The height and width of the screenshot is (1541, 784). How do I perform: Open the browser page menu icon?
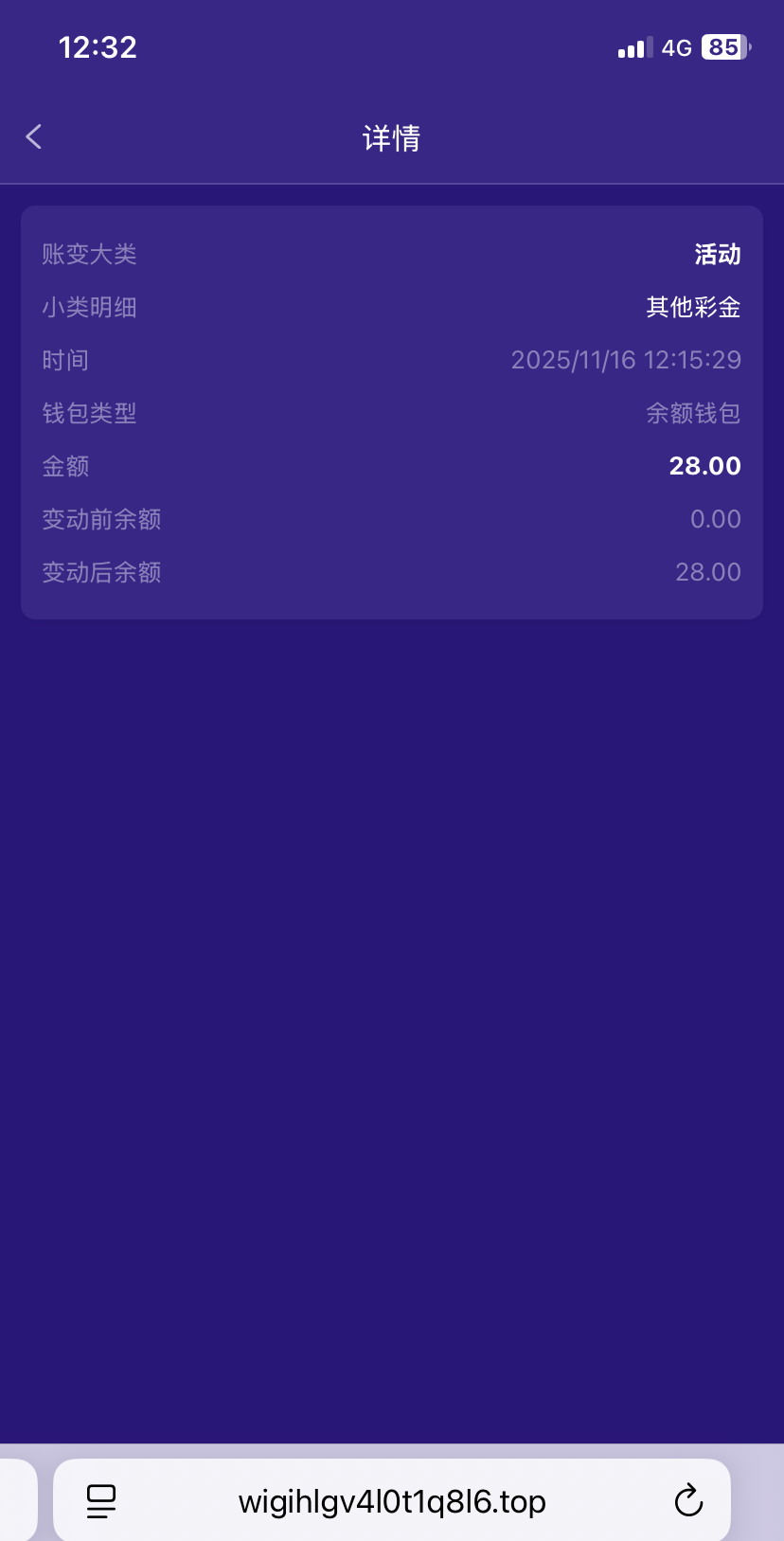point(101,1501)
